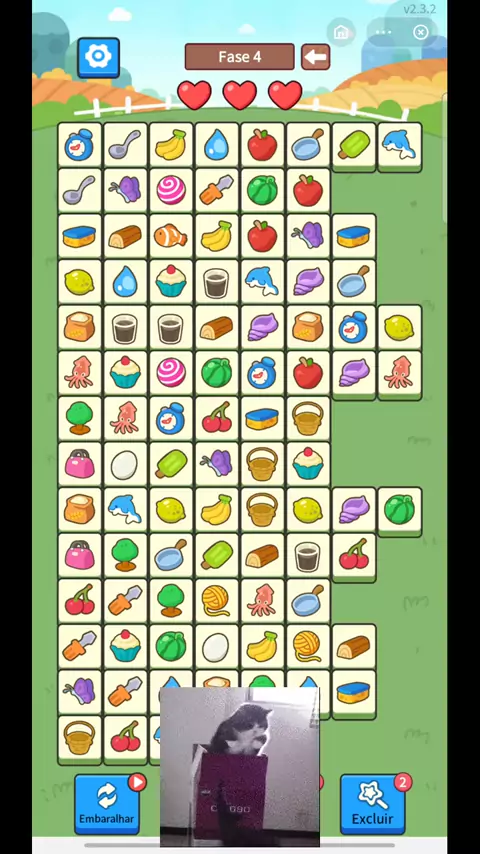Go to the home icon at top
Image resolution: width=480 pixels, height=854 pixels.
341,32
